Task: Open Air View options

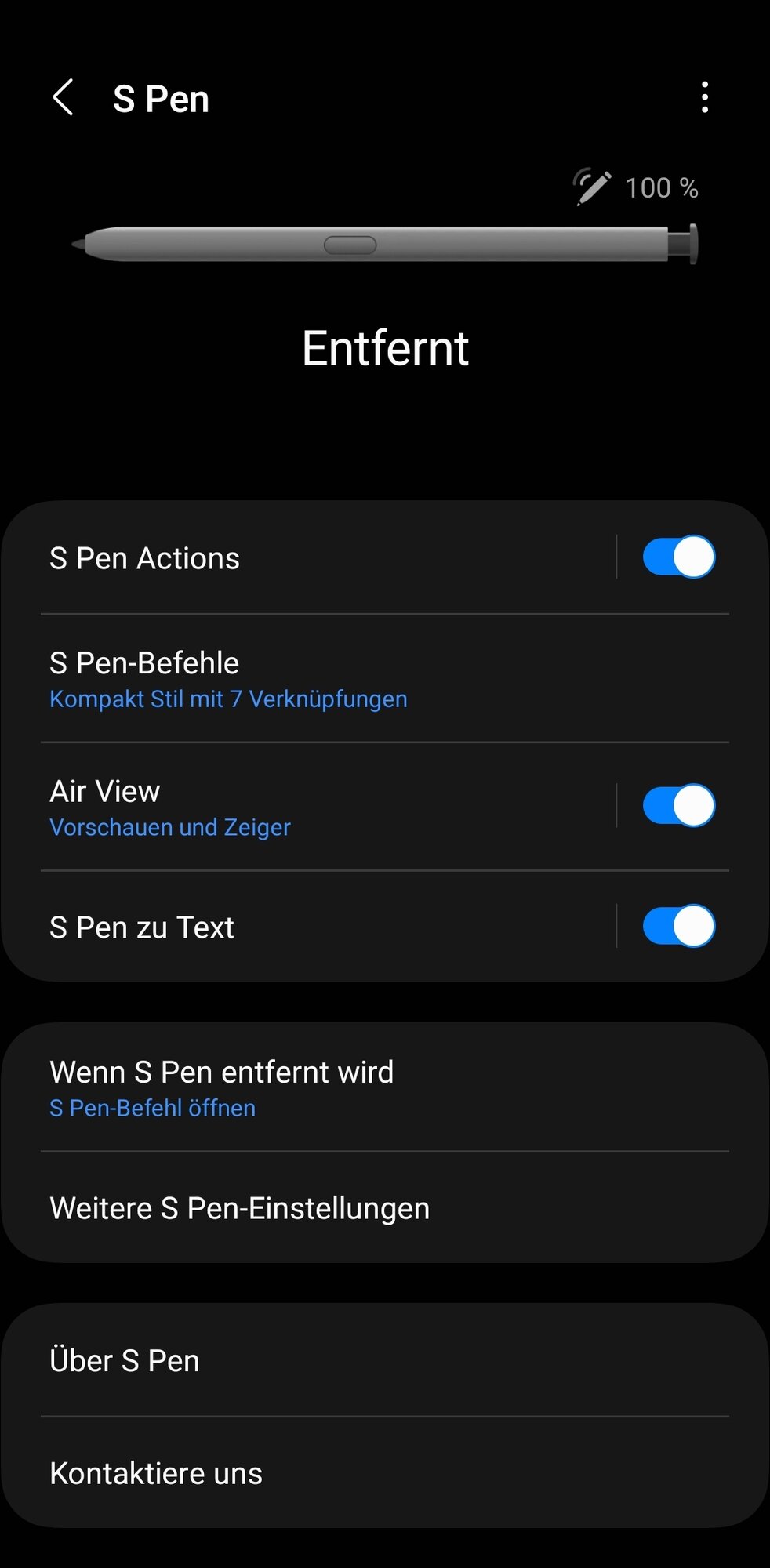Action: 314,808
